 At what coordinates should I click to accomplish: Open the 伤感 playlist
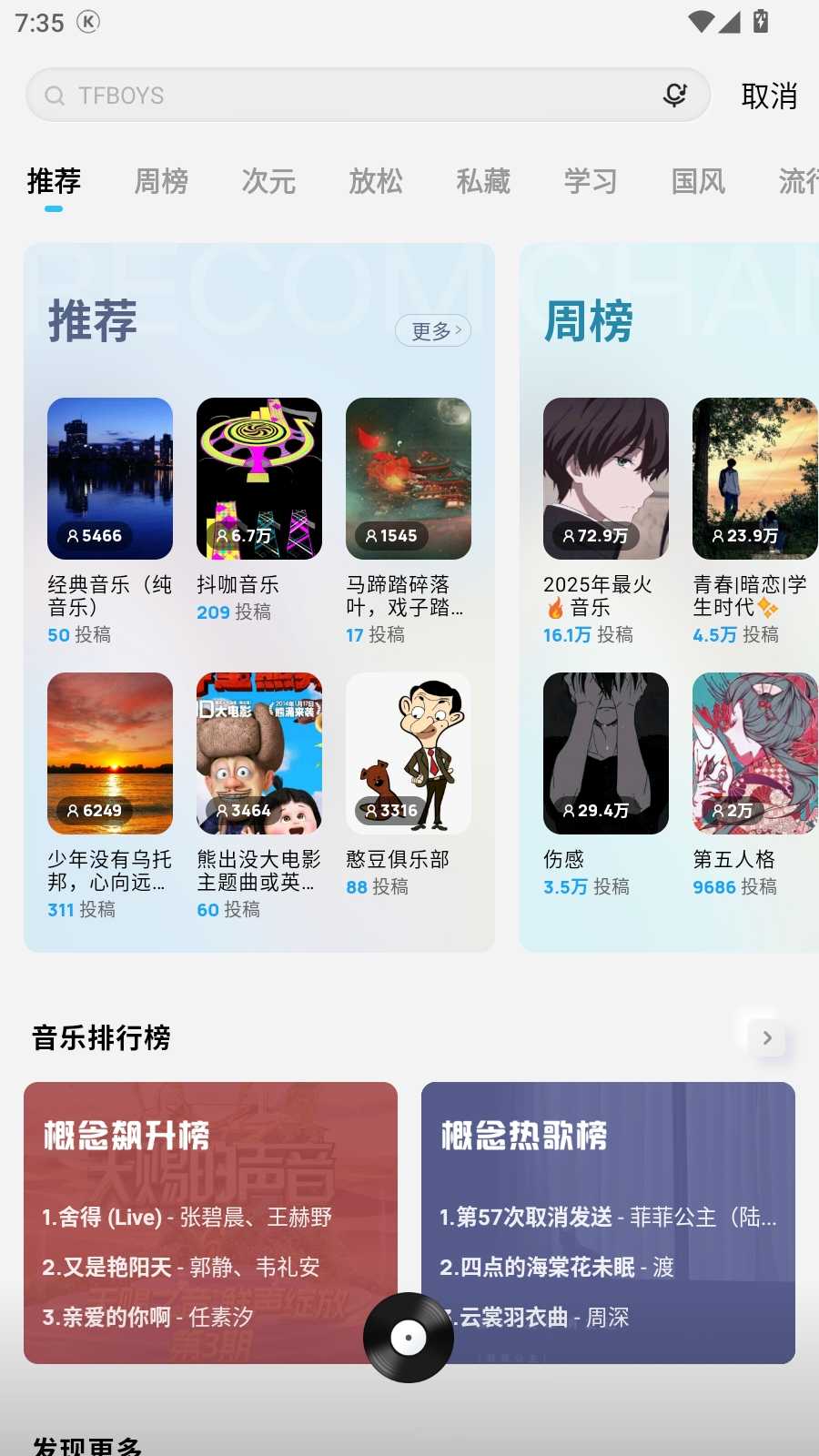click(x=606, y=753)
